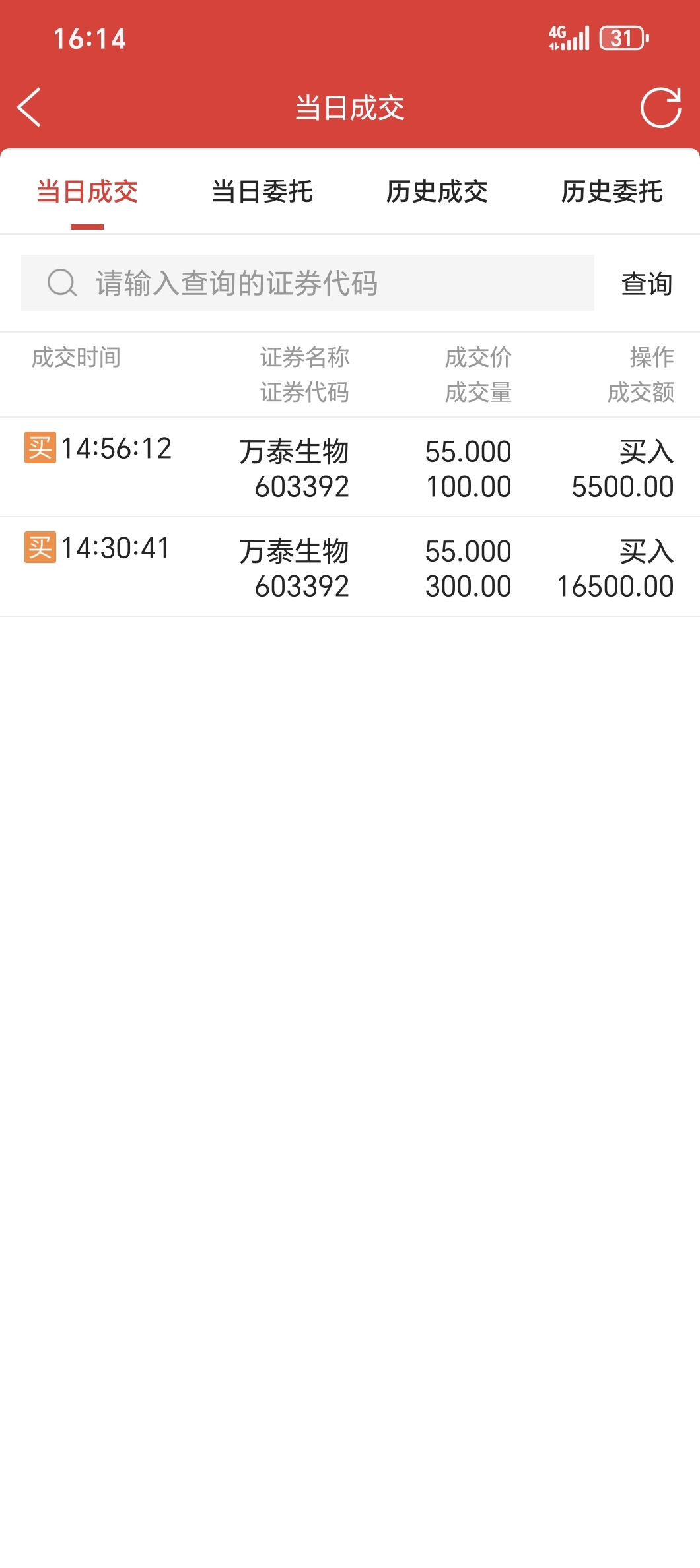The height and width of the screenshot is (1568, 700).
Task: View the 历史委托 tab
Action: [612, 192]
